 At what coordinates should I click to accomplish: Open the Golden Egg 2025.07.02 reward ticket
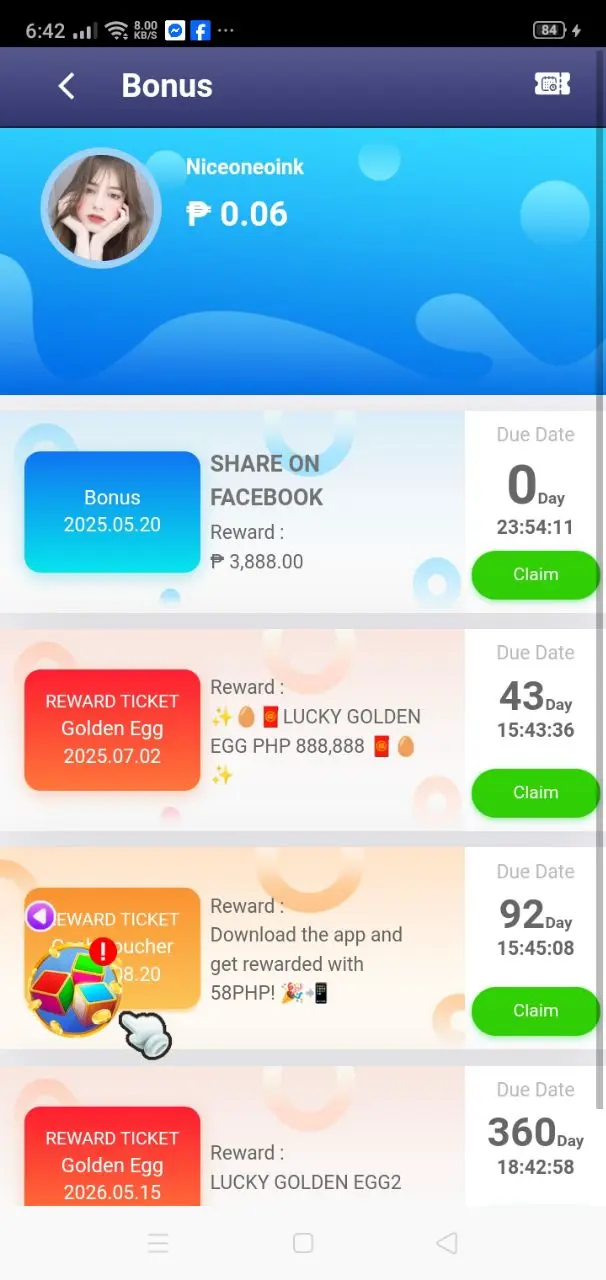(x=112, y=729)
